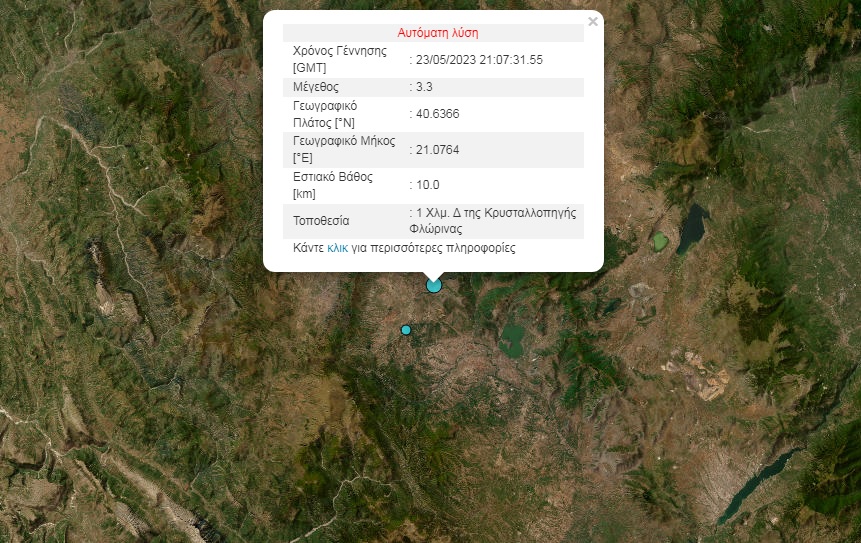Open the 'κλικ' link for more information
Viewport: 861px width, 543px height.
337,248
